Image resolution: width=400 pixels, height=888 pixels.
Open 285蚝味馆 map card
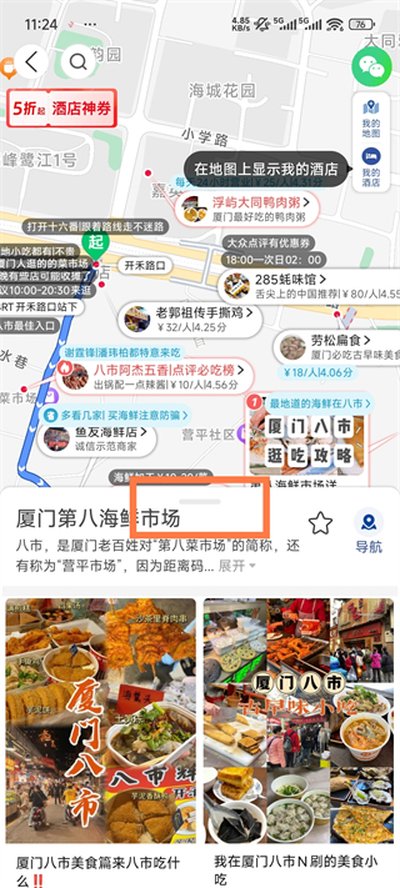click(309, 285)
